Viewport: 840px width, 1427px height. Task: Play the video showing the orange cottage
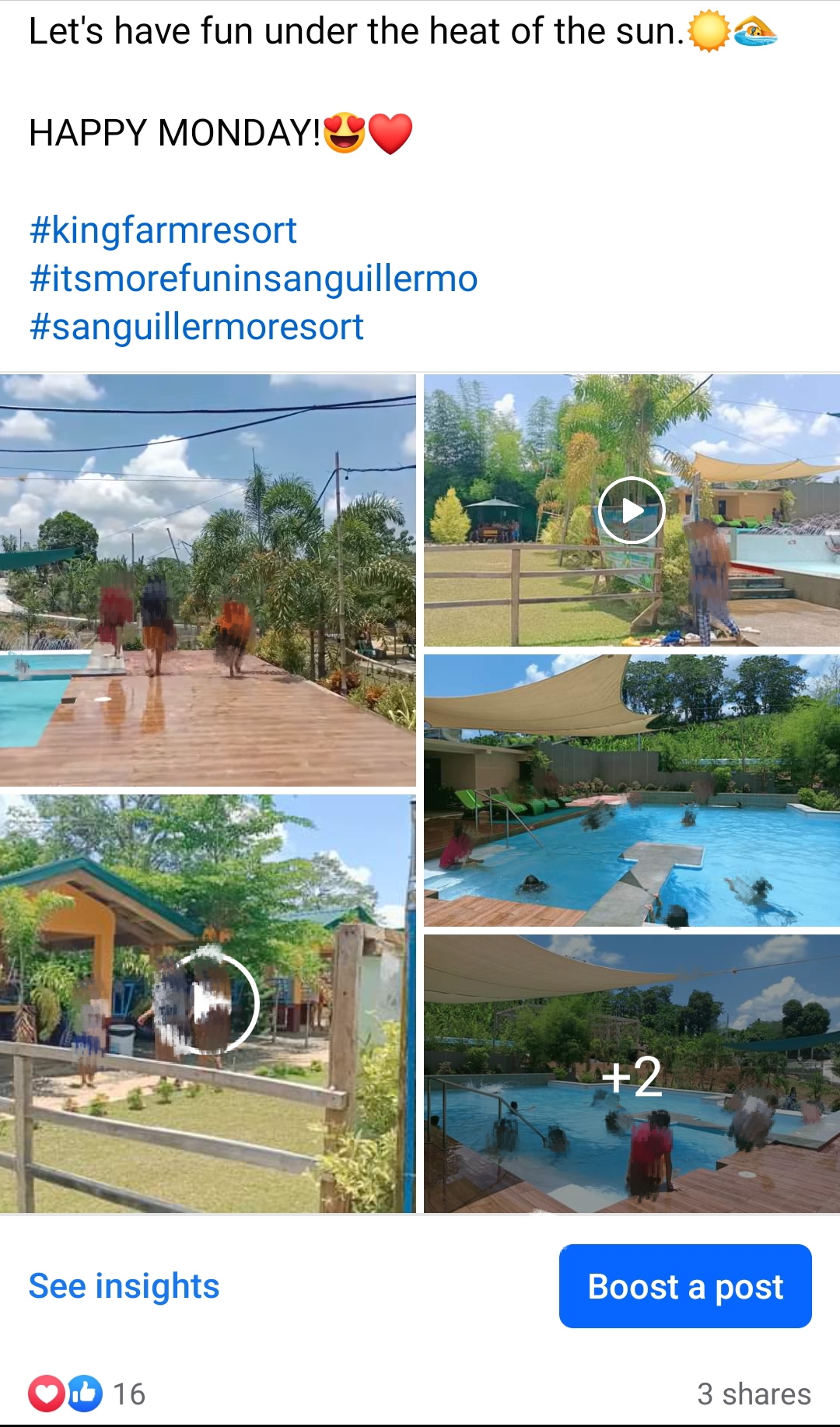point(208,1004)
